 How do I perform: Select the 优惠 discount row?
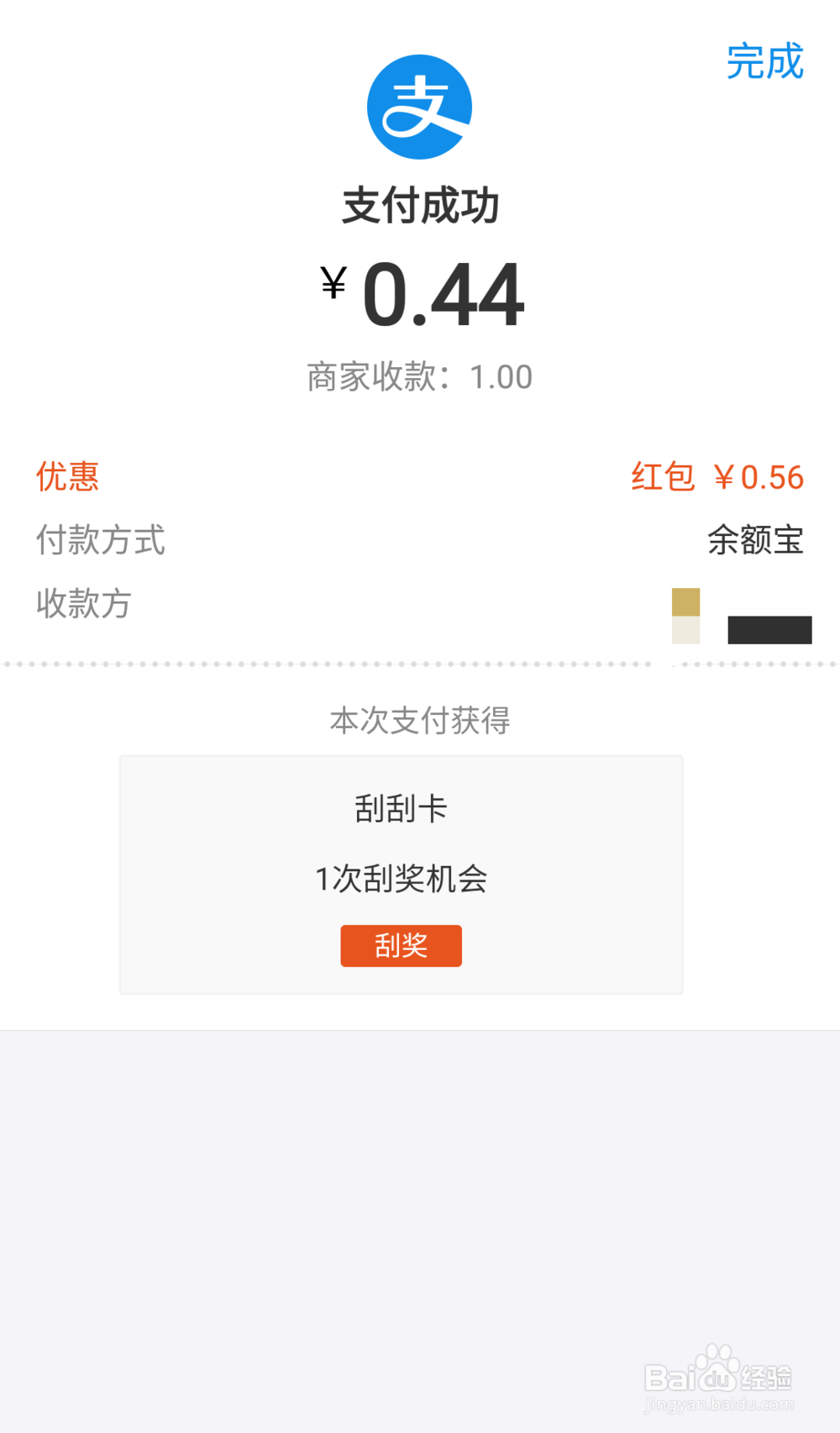pos(67,475)
